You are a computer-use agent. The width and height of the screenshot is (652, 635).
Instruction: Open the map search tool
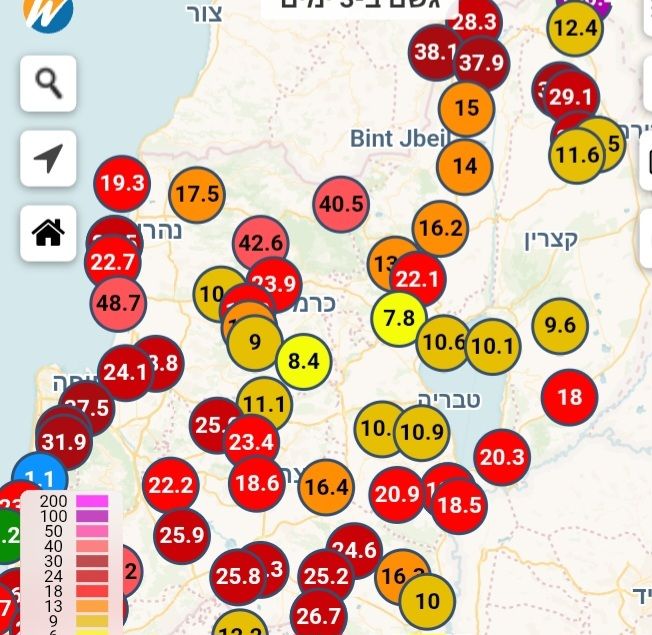coord(48,83)
